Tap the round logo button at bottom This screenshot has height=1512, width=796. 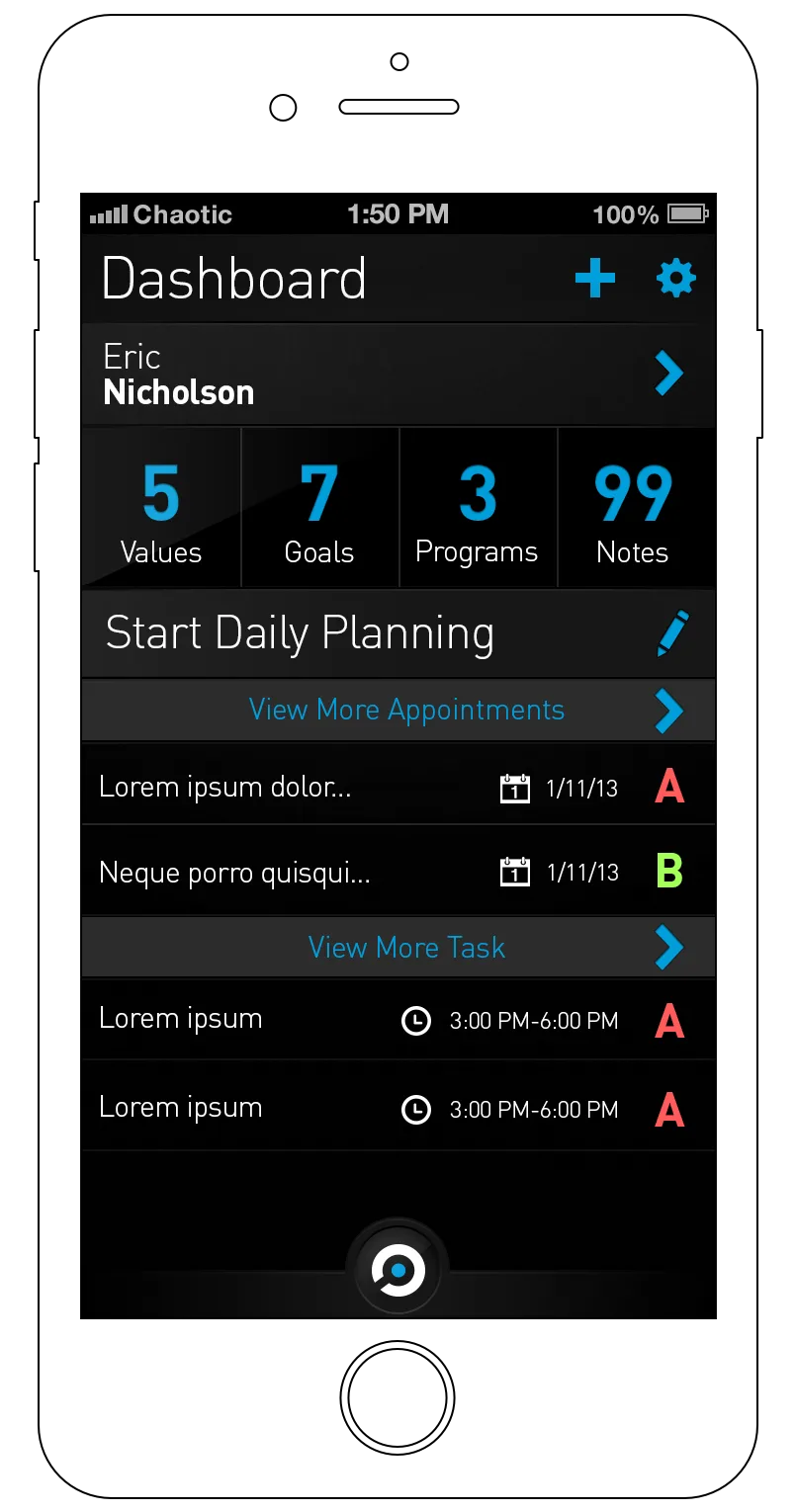pyautogui.click(x=398, y=1270)
